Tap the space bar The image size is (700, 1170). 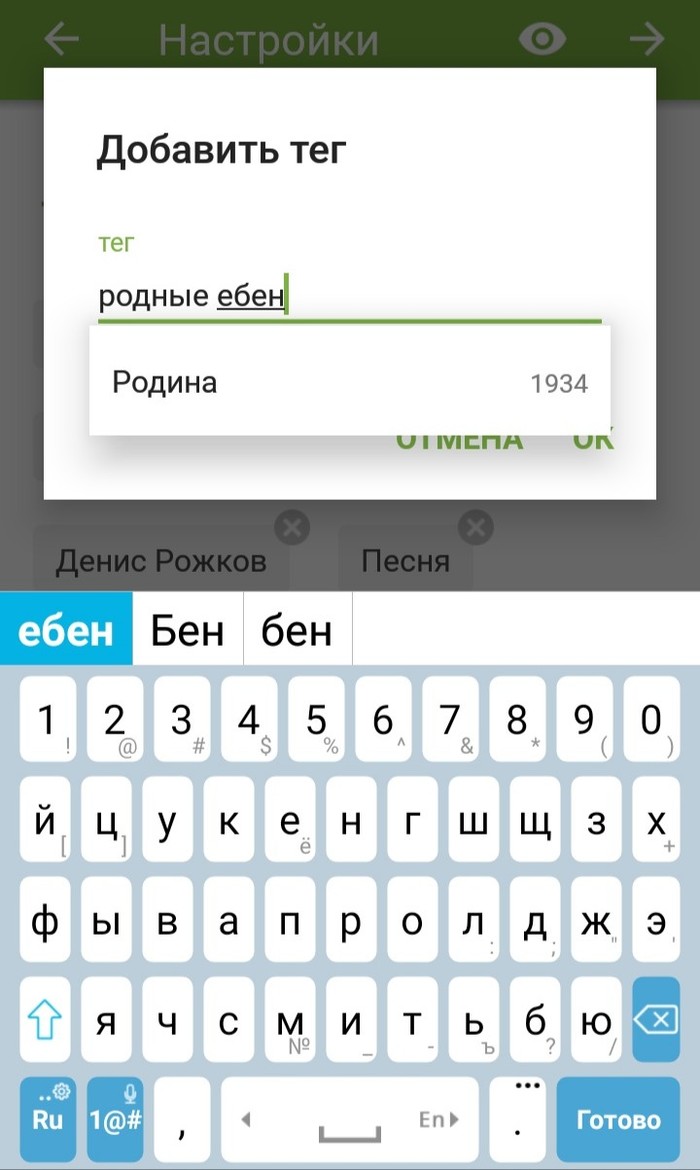coord(349,1118)
